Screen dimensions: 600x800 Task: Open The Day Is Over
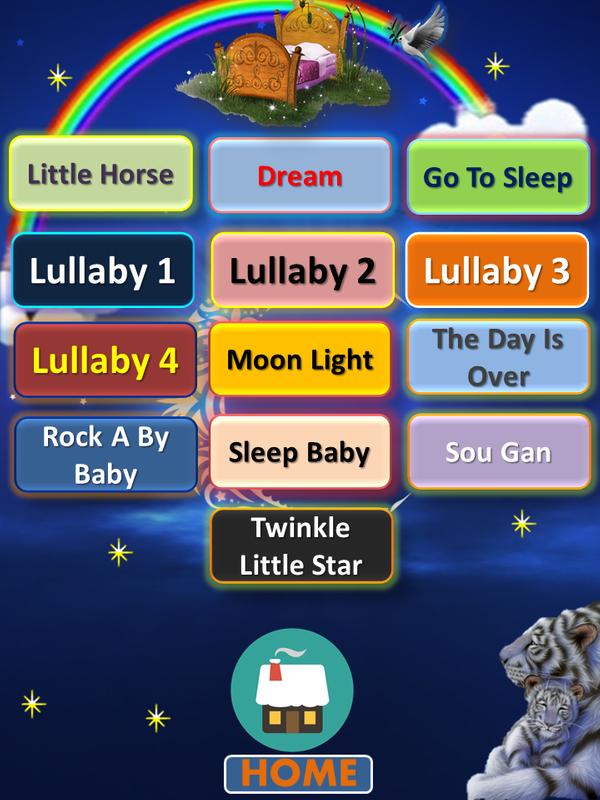click(498, 357)
